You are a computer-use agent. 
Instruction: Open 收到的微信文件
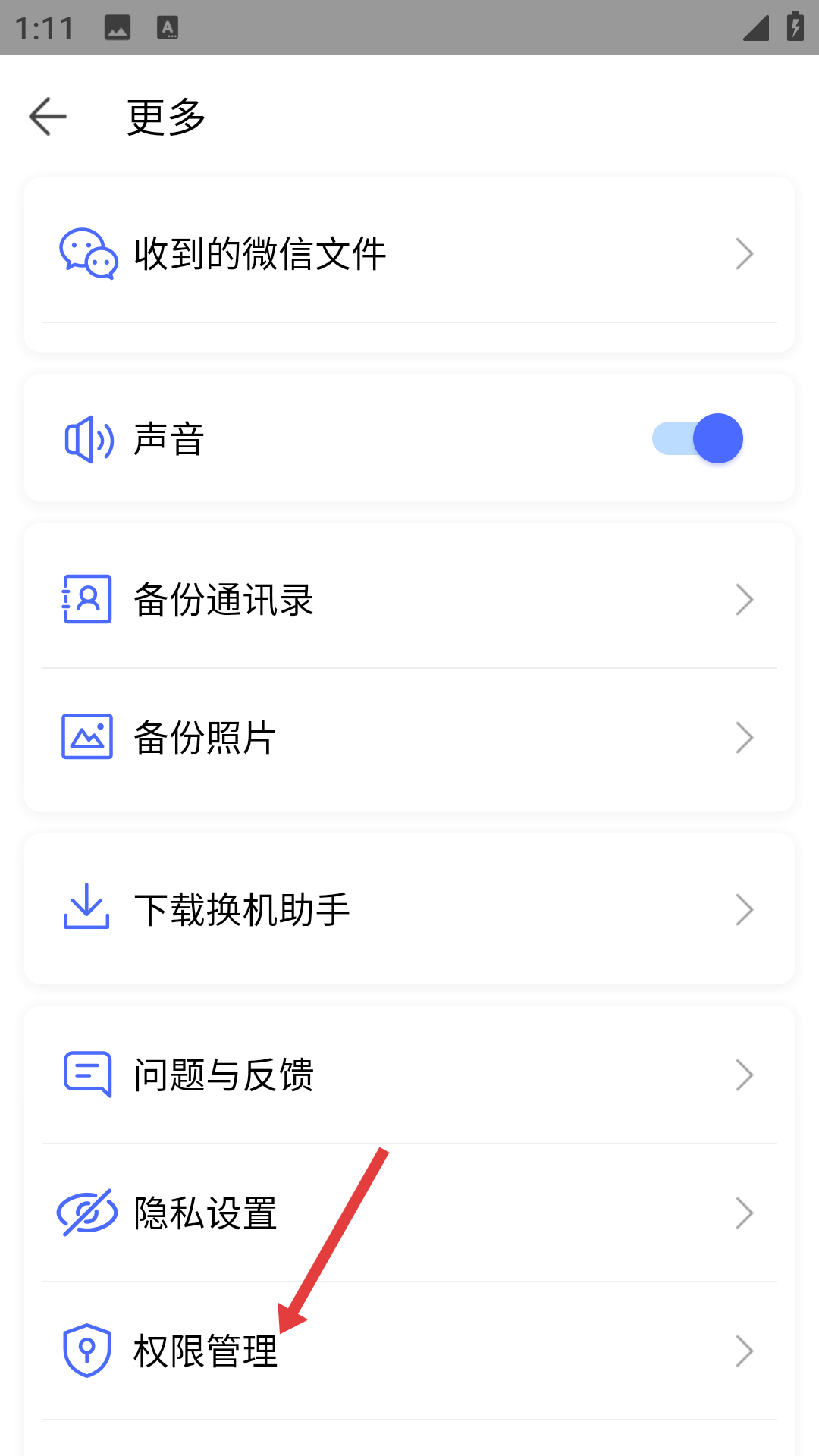click(x=409, y=254)
